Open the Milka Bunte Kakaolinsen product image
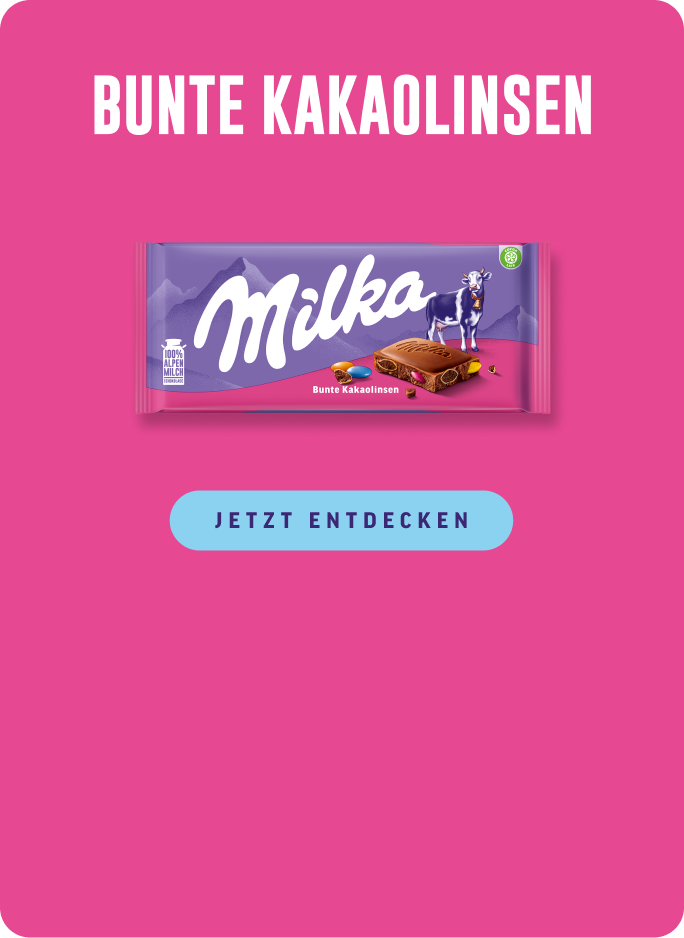 343,330
